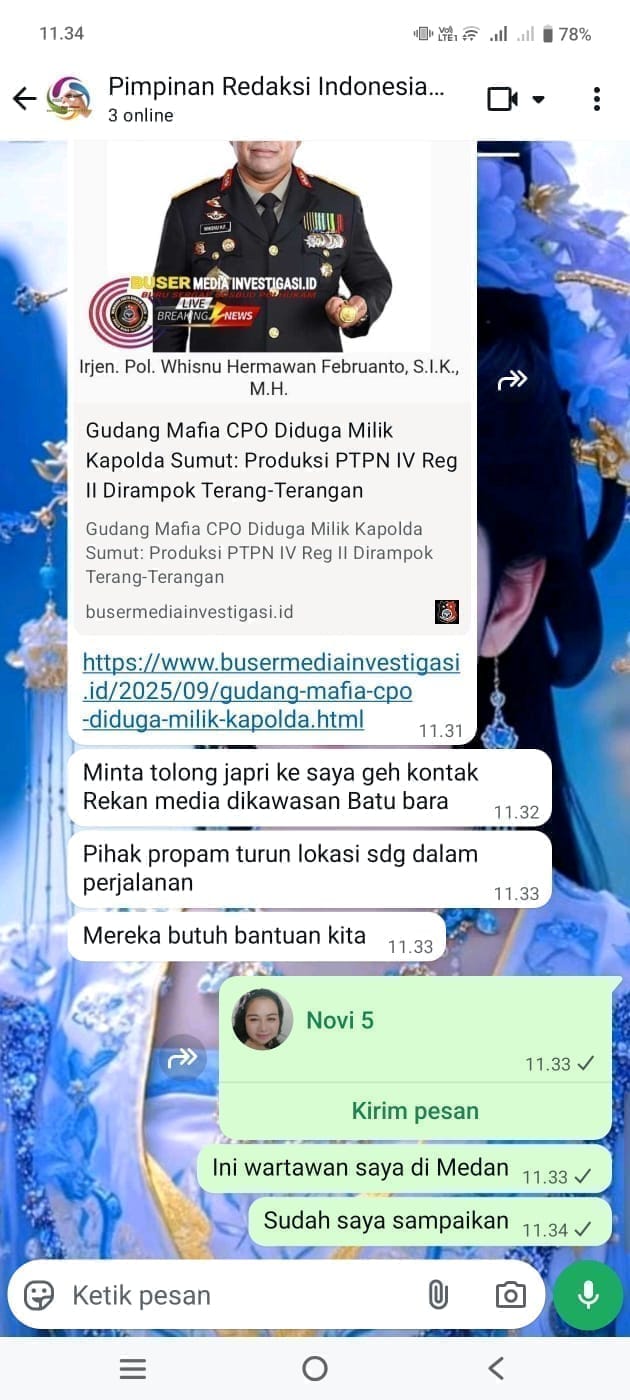Open the busermediainvestigasi.id URL link
Screen dimensions: 630x1400
pos(270,691)
